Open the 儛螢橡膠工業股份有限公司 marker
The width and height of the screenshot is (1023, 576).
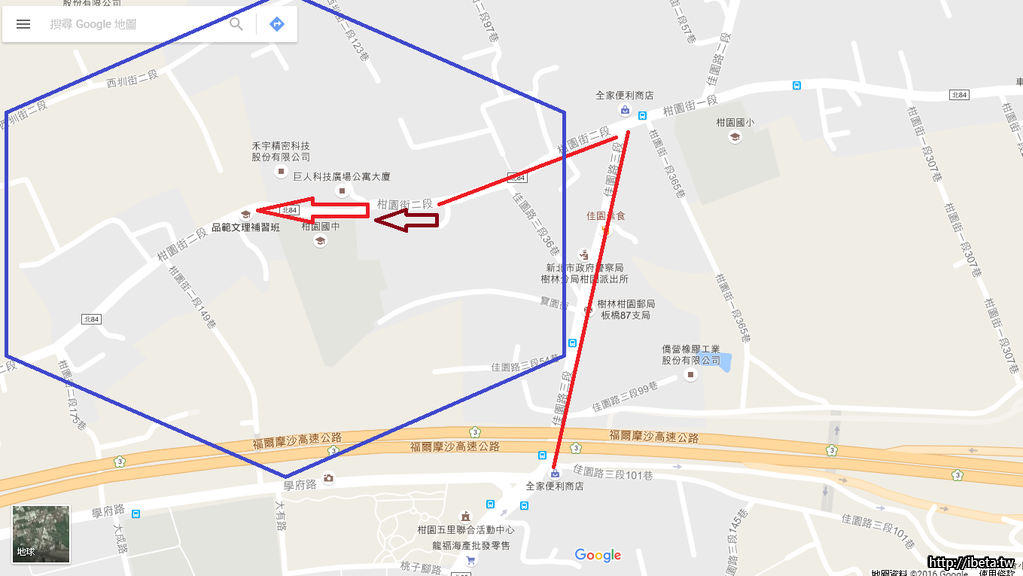click(x=690, y=374)
